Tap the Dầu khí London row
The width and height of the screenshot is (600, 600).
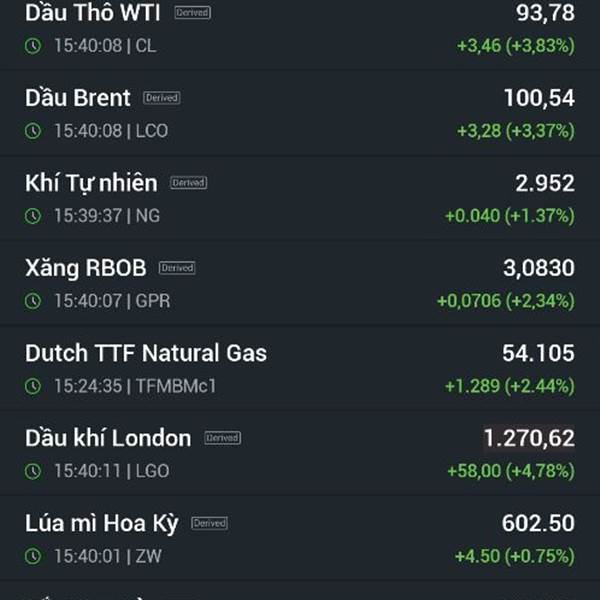108,438
